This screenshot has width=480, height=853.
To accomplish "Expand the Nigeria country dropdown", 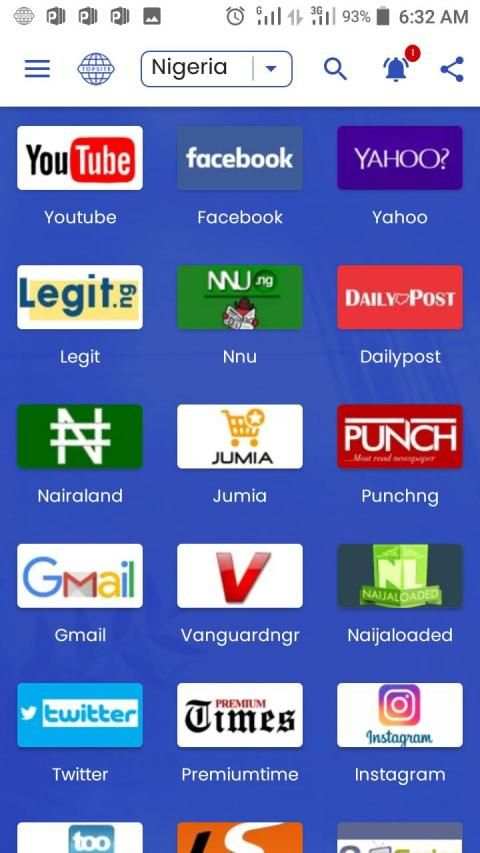I will coord(217,69).
